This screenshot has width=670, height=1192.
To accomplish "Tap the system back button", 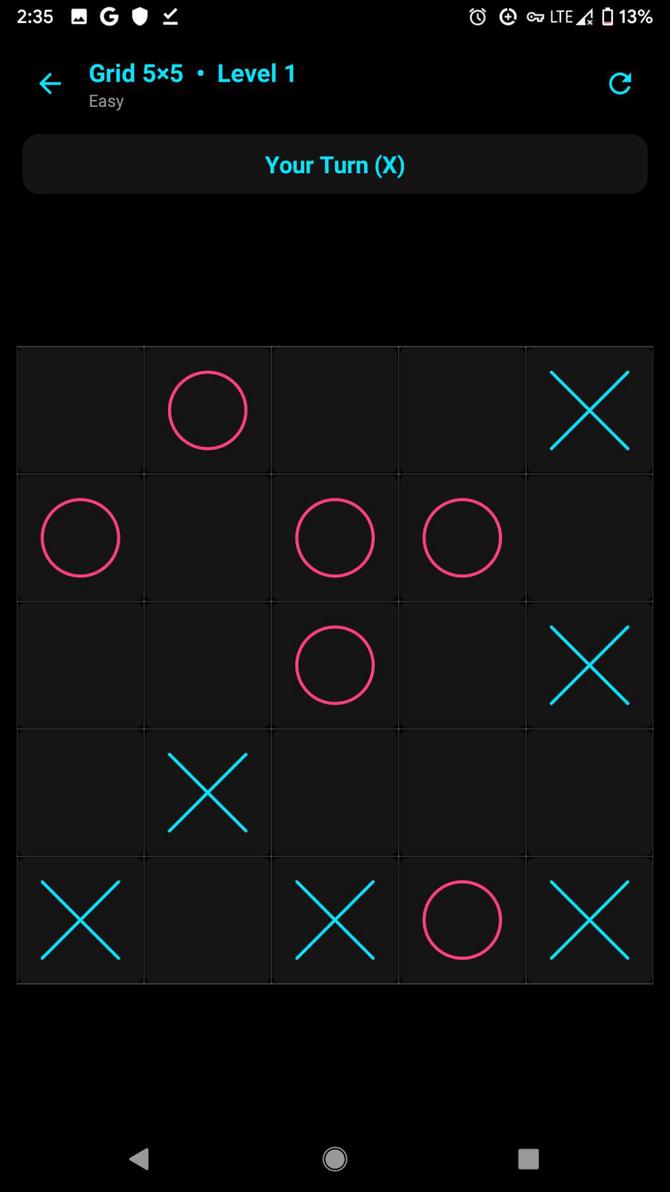I will (x=140, y=1159).
